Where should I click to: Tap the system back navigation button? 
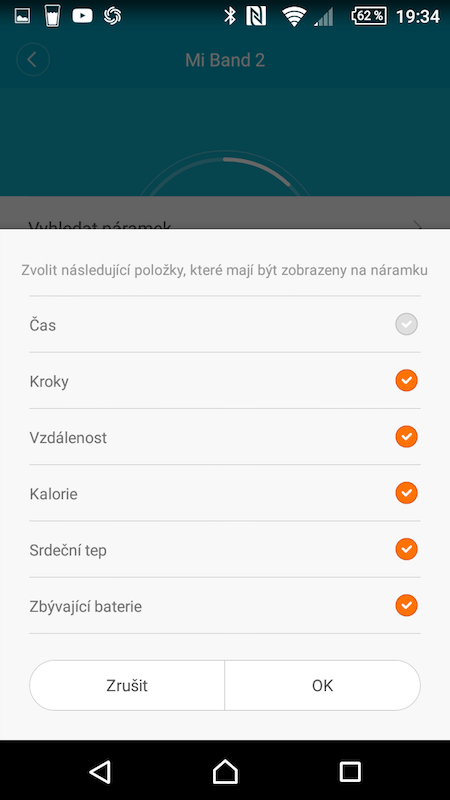[100, 771]
